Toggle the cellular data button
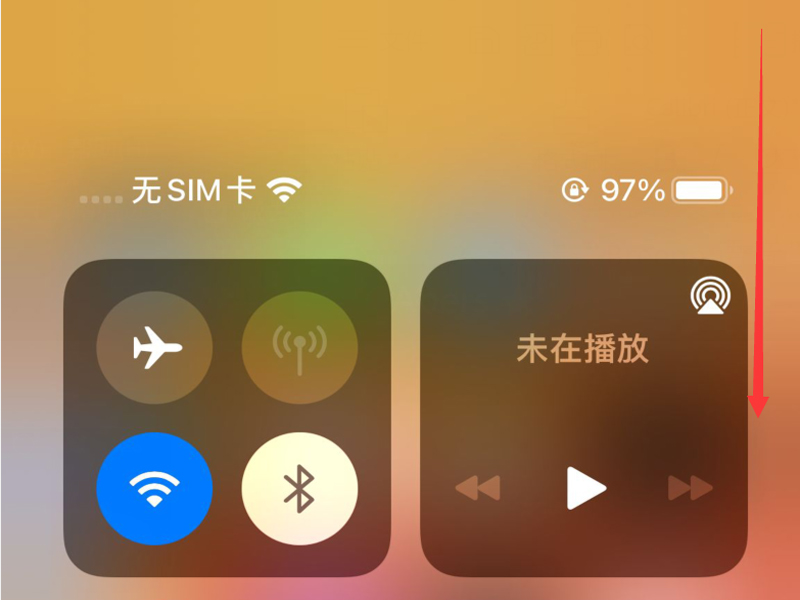 [x=299, y=347]
